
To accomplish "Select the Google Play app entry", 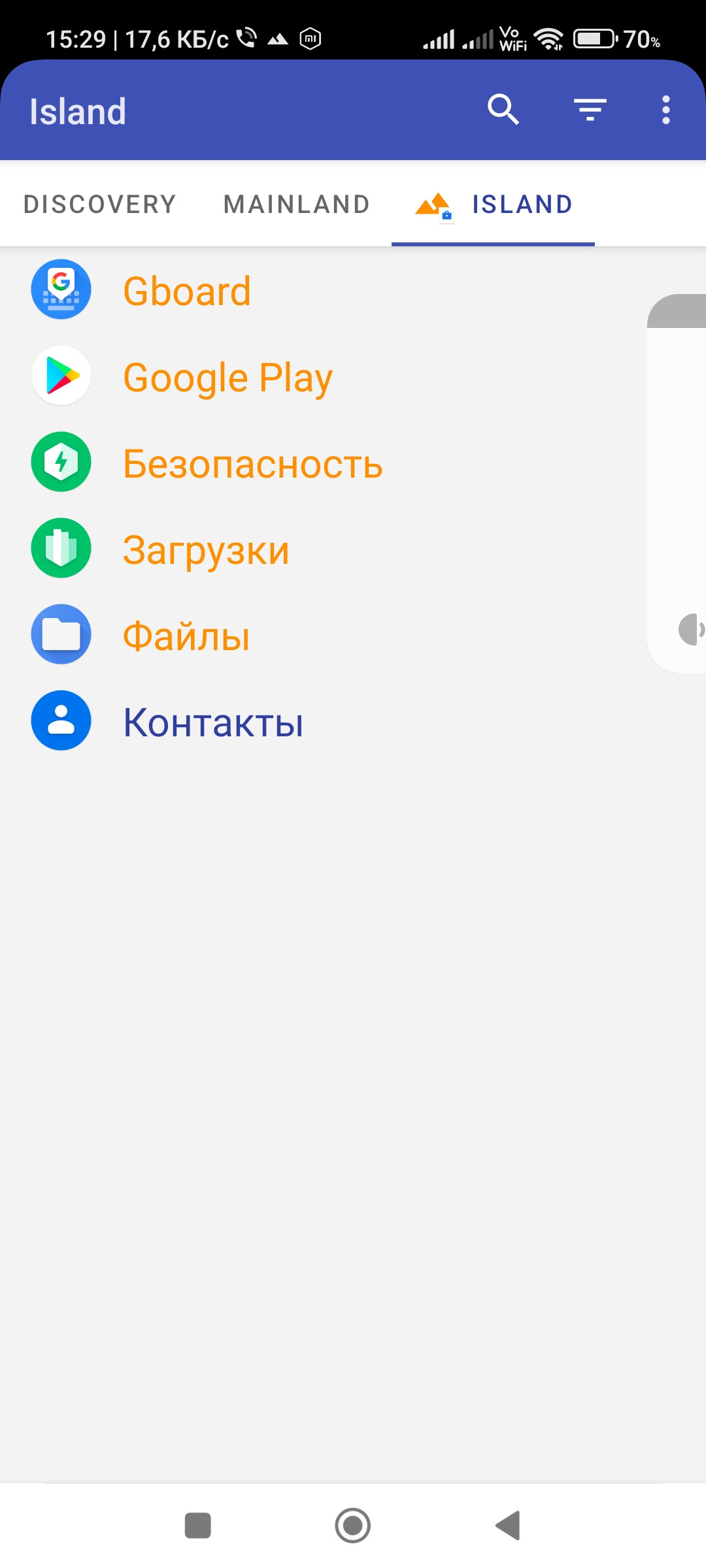I will [227, 377].
